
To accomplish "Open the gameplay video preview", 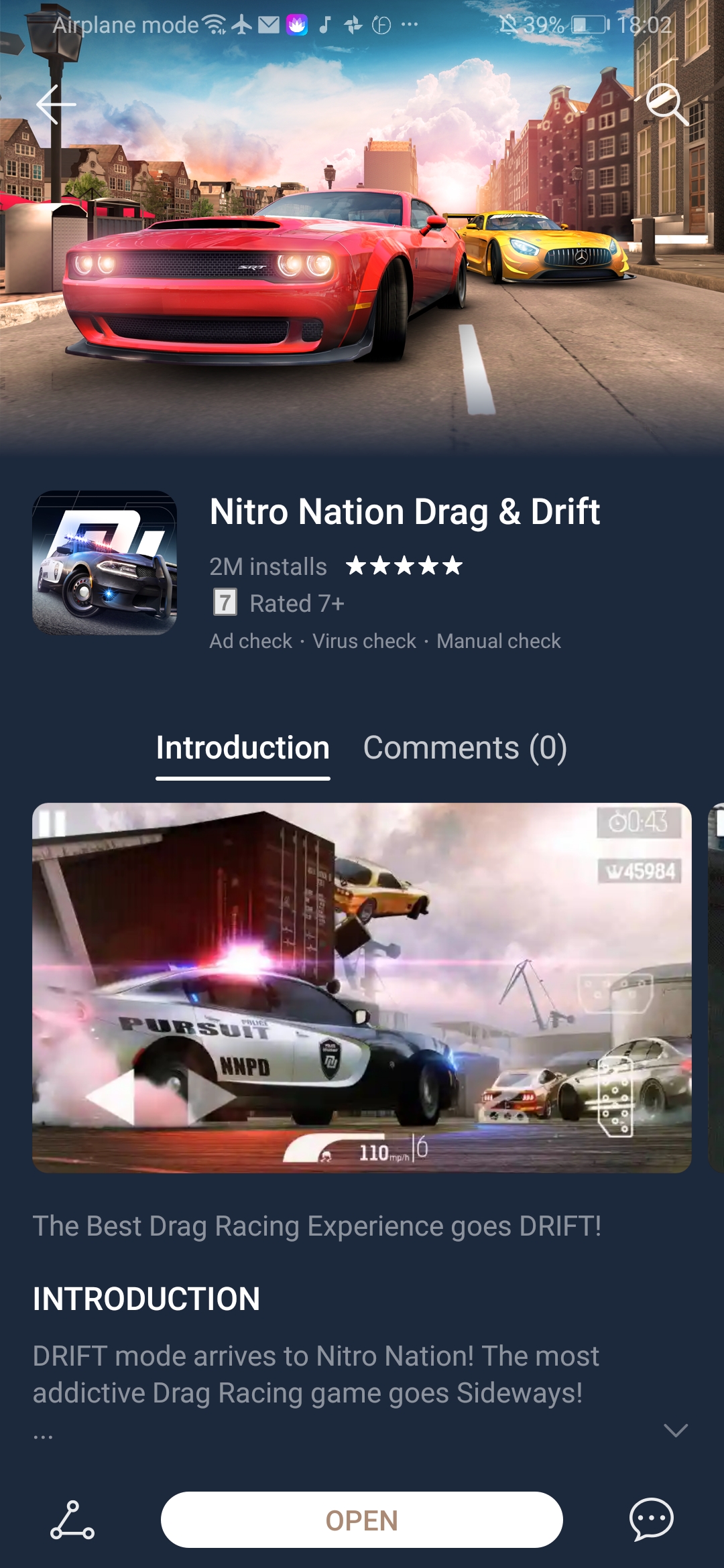I will point(361,988).
